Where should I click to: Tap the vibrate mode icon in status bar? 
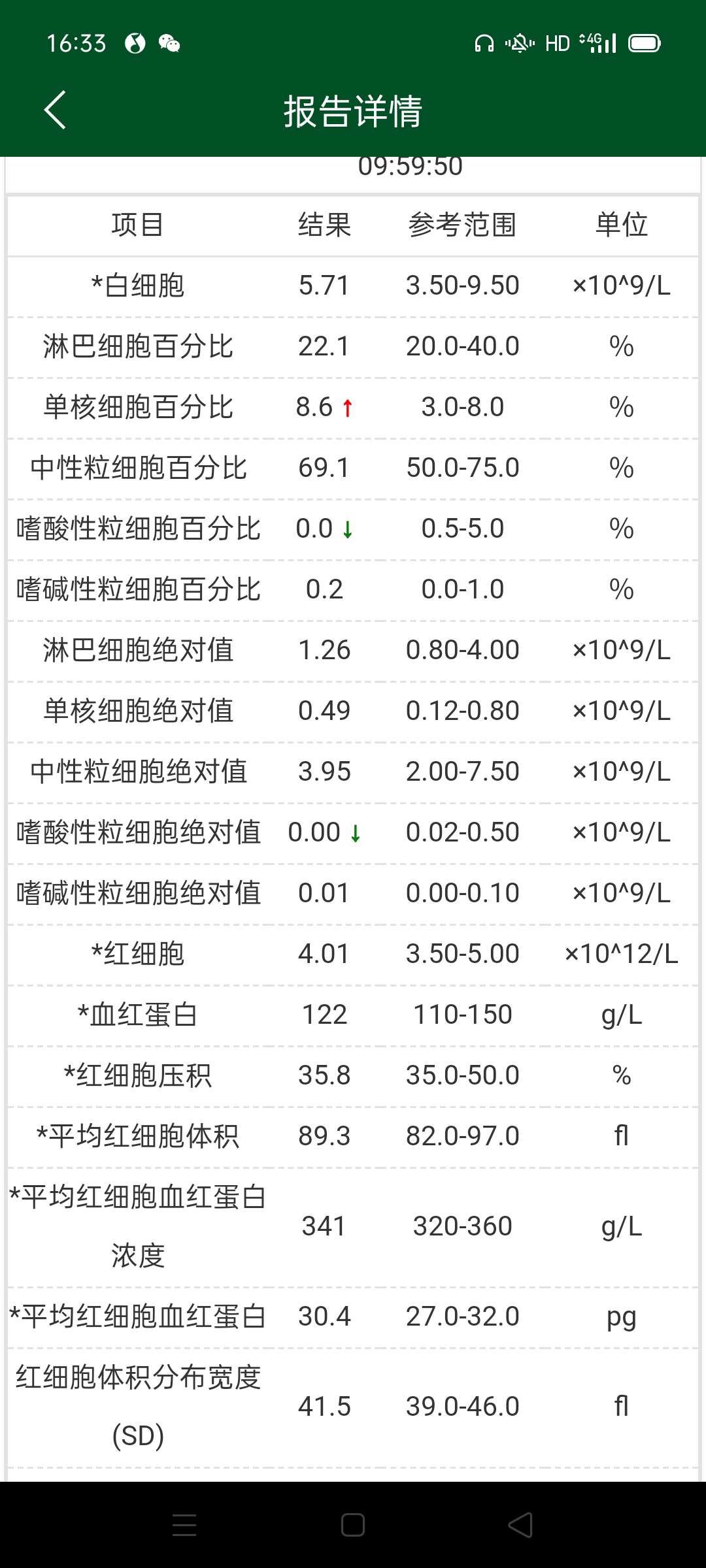518,43
